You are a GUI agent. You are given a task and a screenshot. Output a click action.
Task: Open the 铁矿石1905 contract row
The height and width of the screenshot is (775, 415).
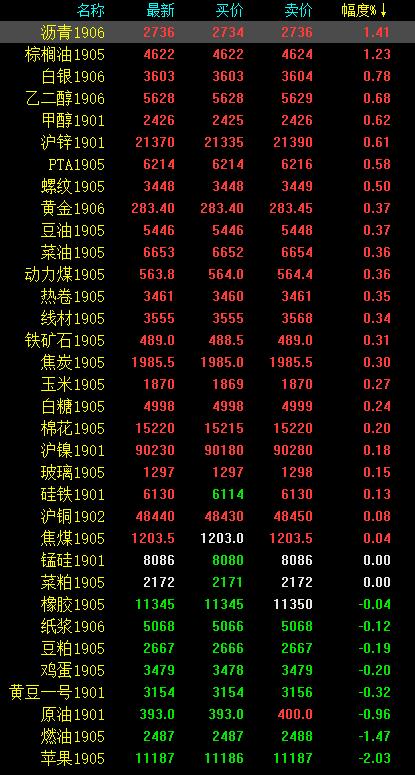coord(208,340)
